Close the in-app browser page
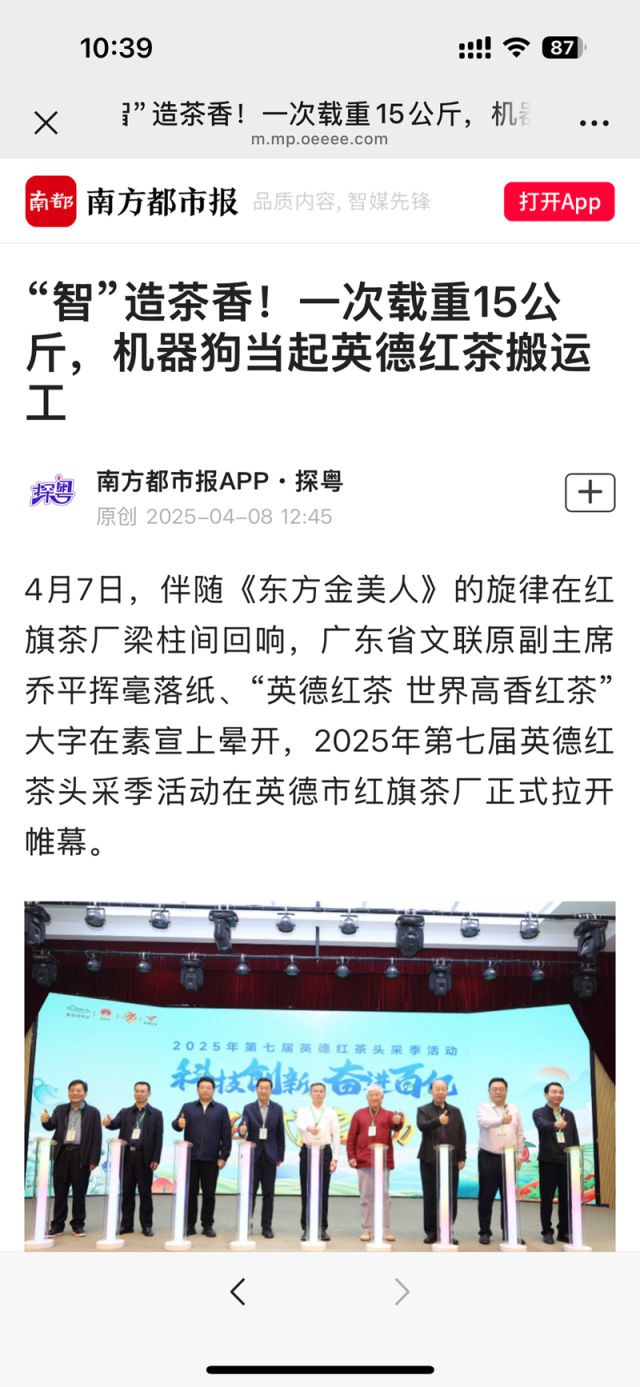Viewport: 640px width, 1387px height. [x=46, y=123]
